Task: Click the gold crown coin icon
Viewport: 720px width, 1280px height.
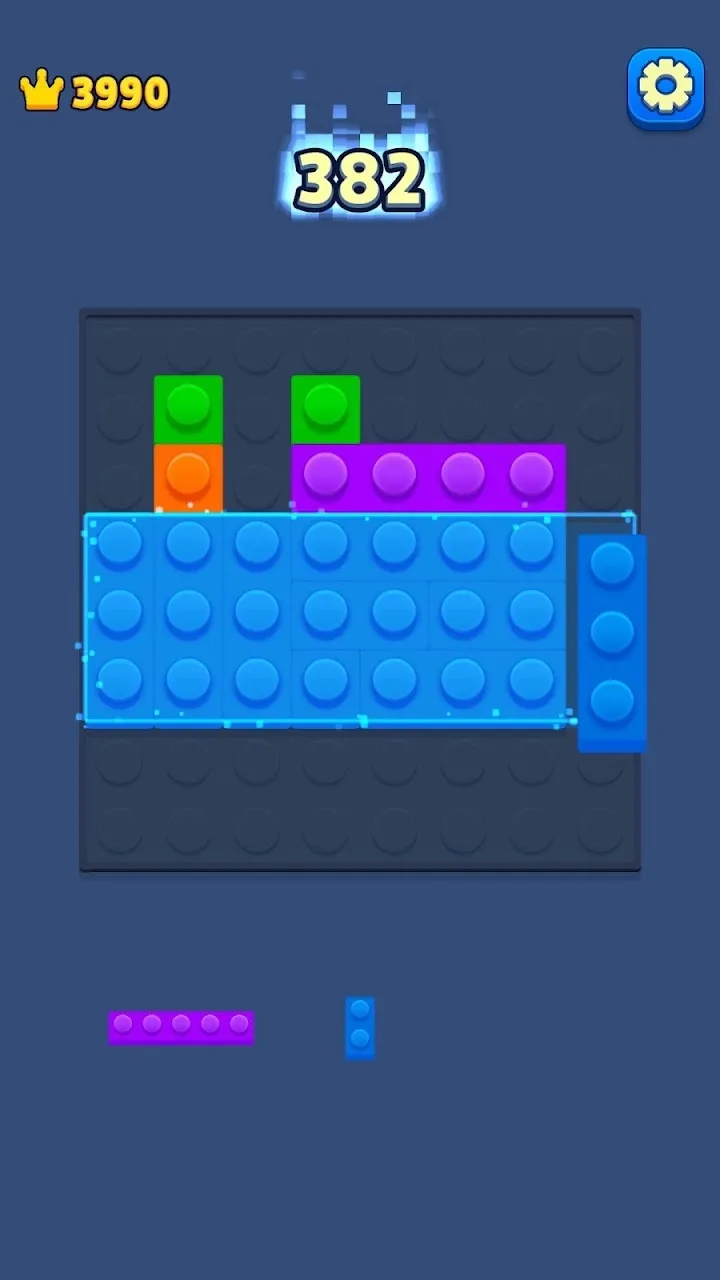Action: click(x=40, y=90)
